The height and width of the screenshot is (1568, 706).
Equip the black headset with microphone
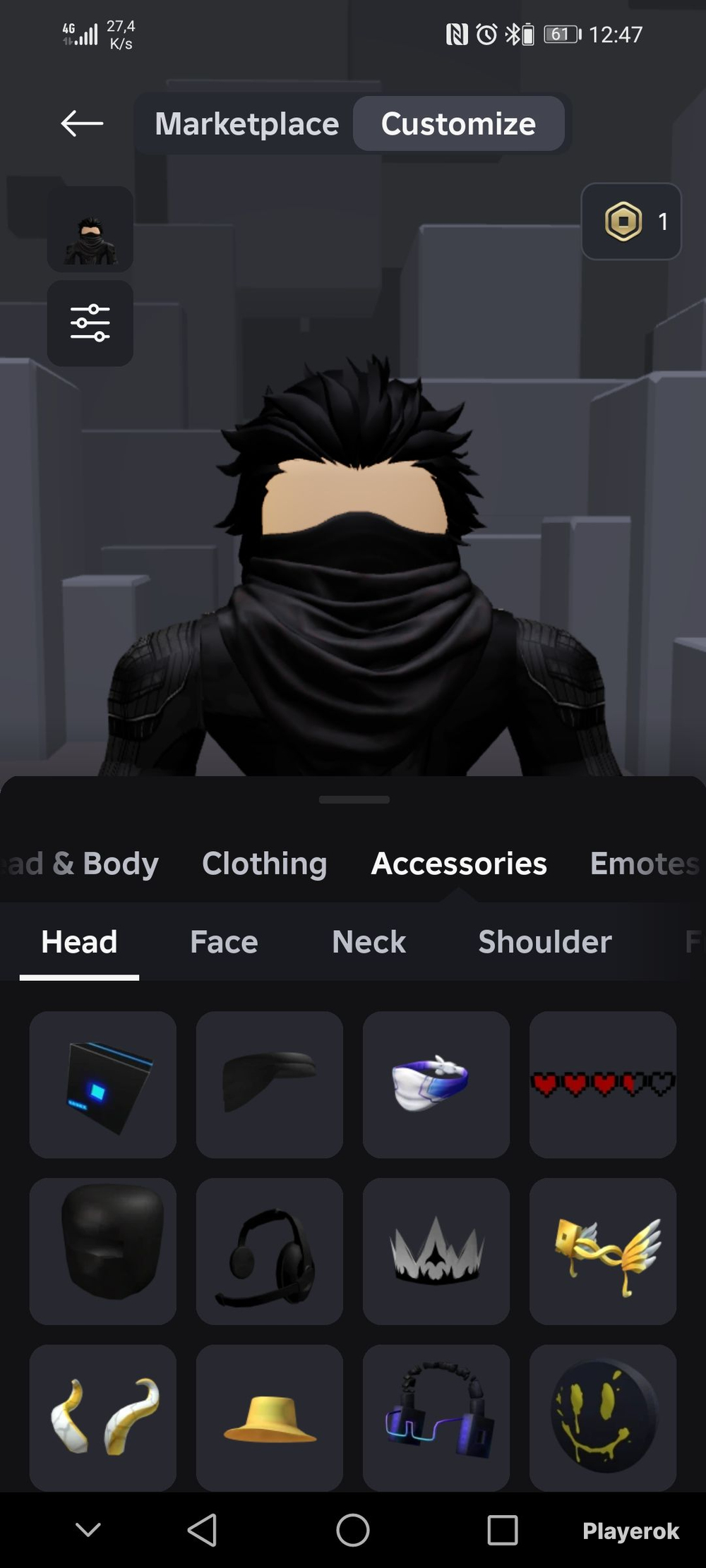point(269,1251)
